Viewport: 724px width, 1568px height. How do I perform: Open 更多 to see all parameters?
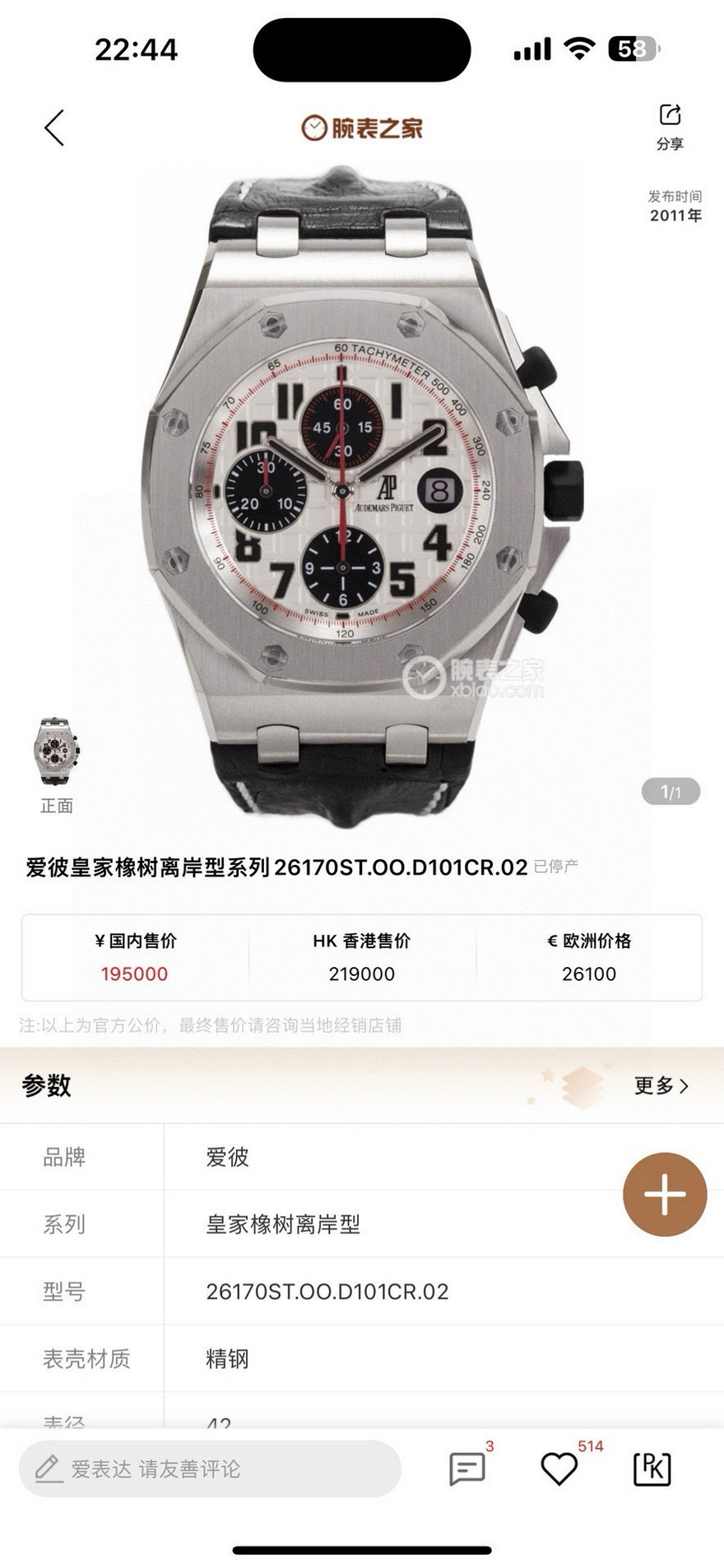pyautogui.click(x=661, y=1085)
